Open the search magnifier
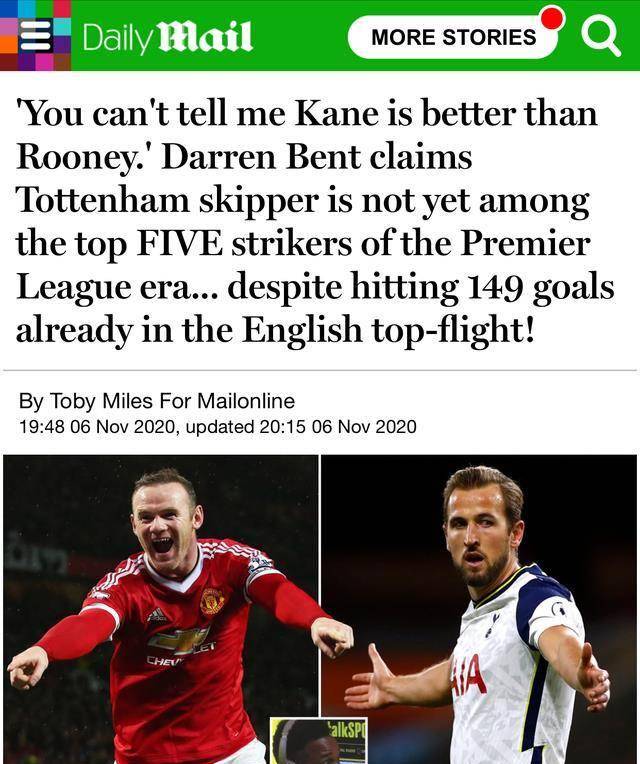The height and width of the screenshot is (764, 640). 599,38
